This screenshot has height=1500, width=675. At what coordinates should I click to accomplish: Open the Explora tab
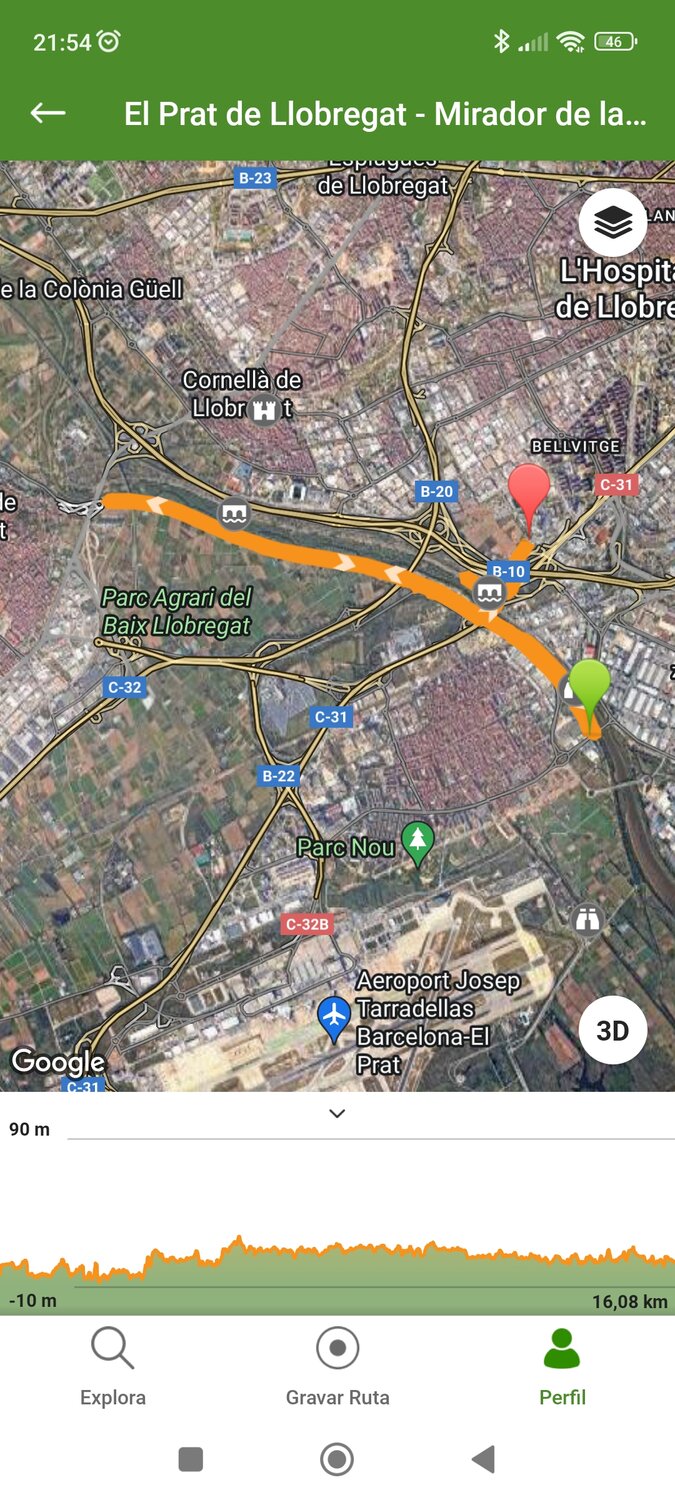coord(113,1367)
